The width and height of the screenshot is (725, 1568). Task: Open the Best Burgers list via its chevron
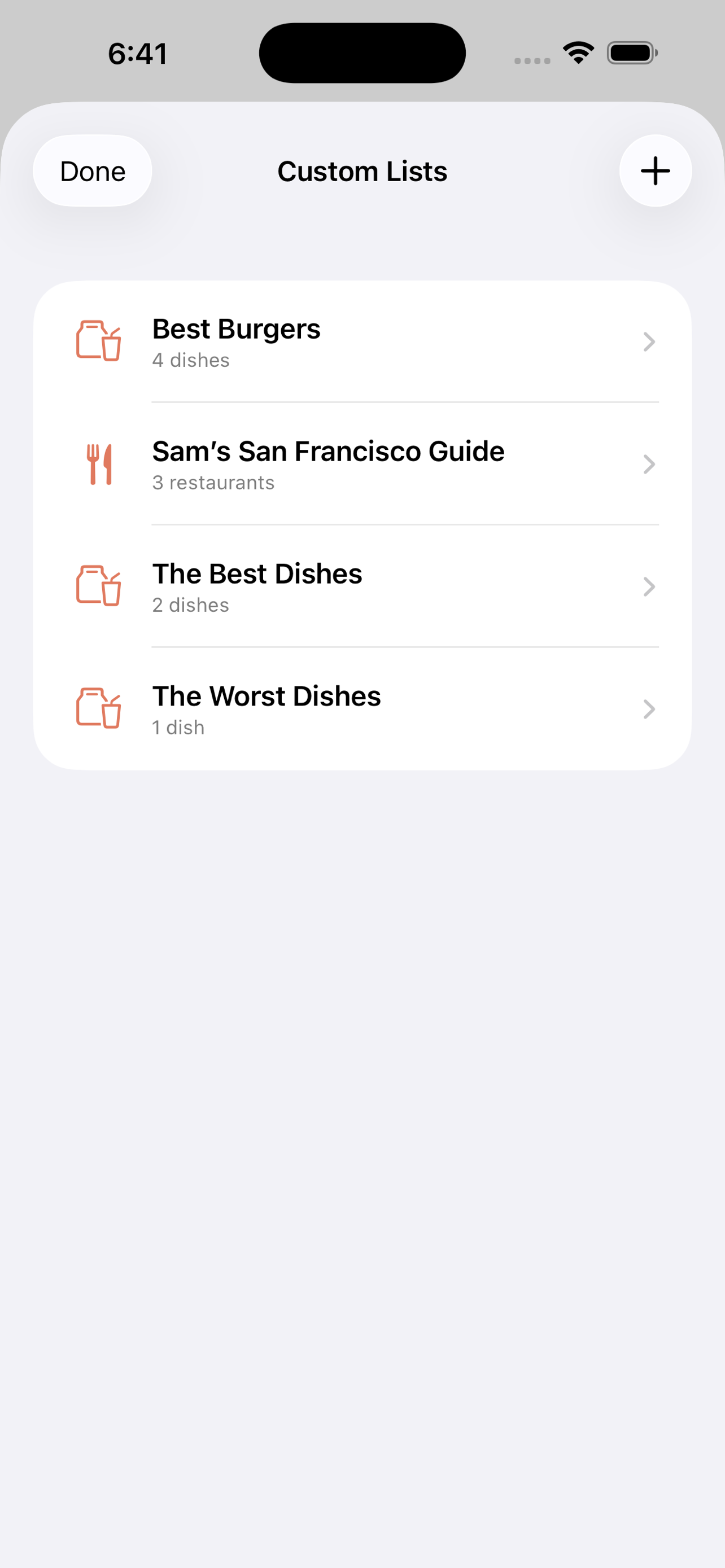click(x=649, y=341)
